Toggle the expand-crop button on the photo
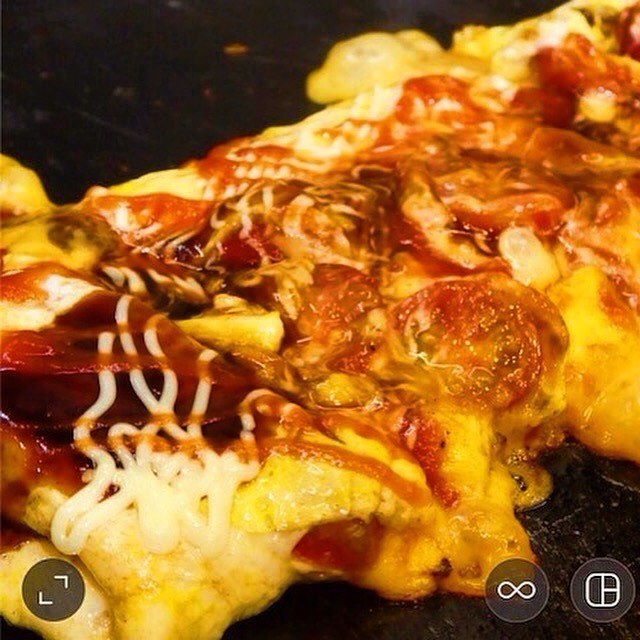 pos(53,590)
